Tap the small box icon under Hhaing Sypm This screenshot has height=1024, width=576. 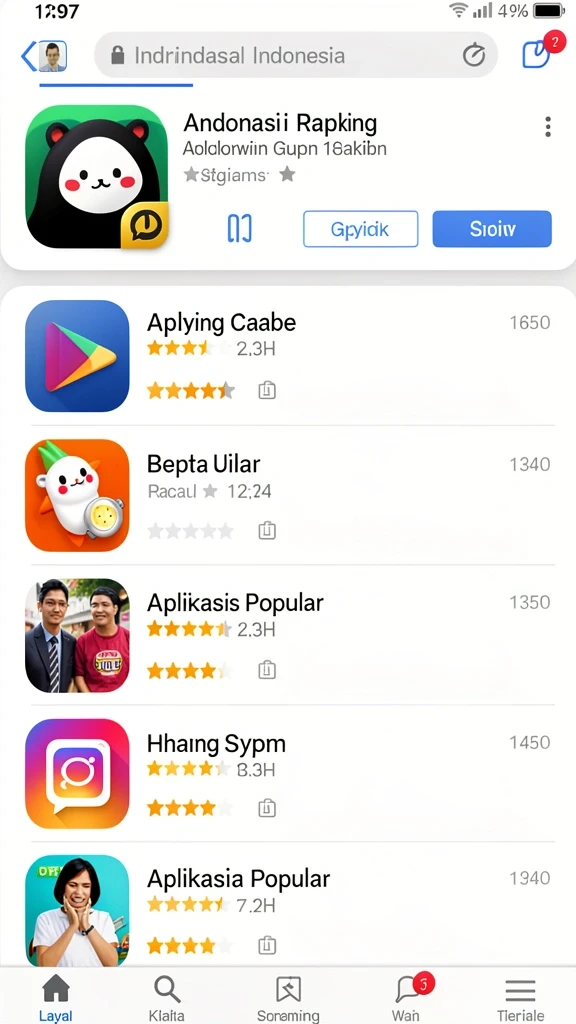[x=266, y=808]
